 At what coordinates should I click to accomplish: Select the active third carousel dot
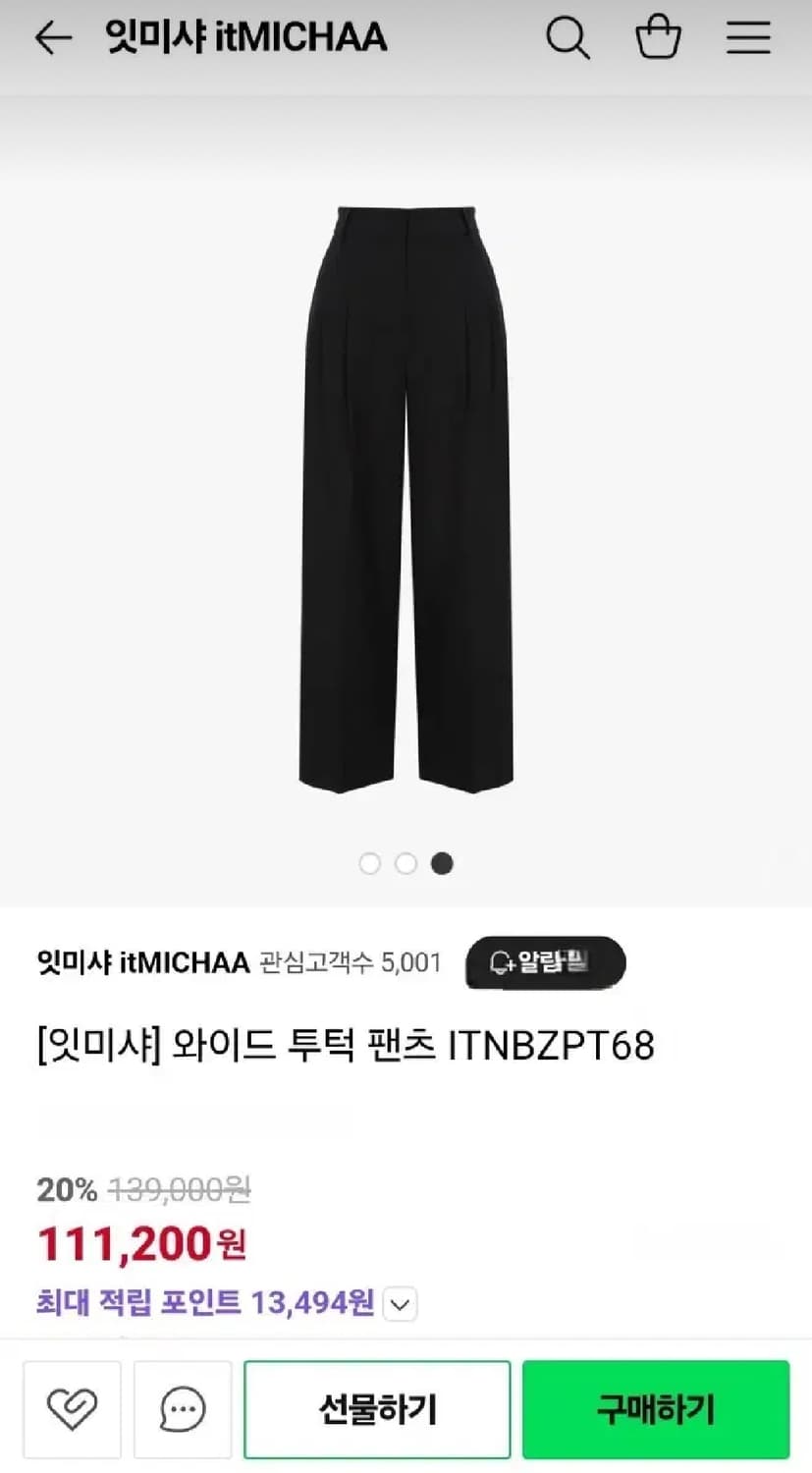coord(443,863)
